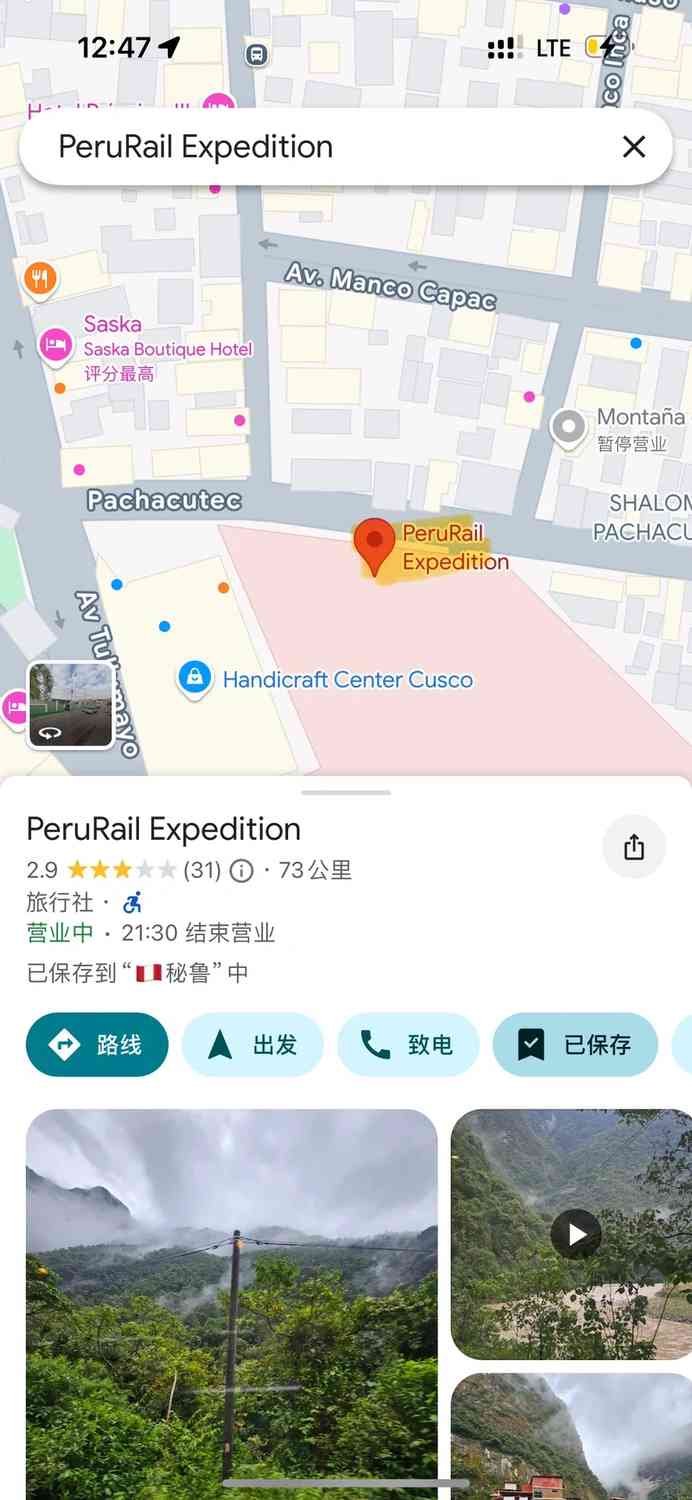This screenshot has height=1500, width=692.
Task: Tap the 已保存 saved button
Action: pyautogui.click(x=575, y=1045)
